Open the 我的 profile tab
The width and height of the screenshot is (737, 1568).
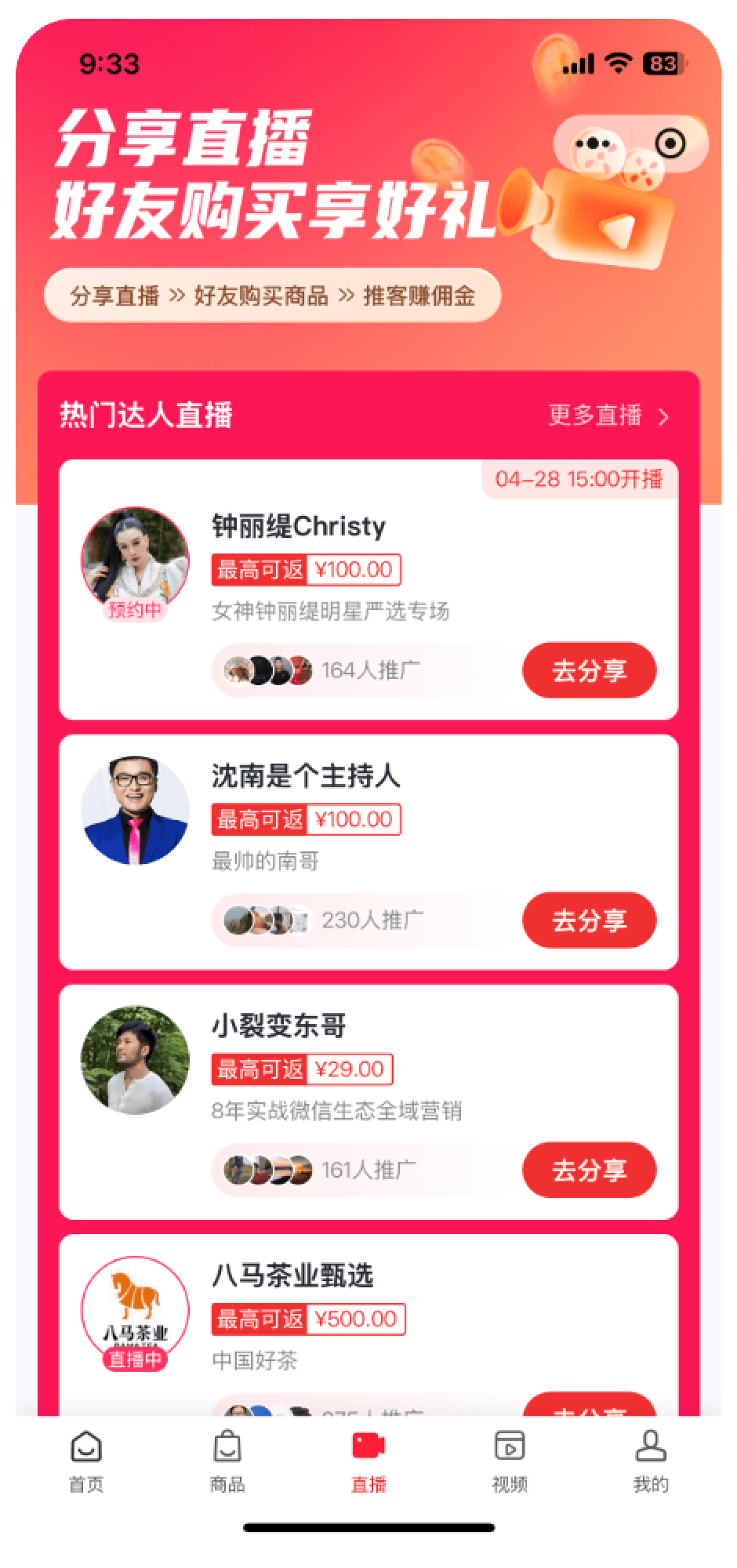pos(651,1461)
